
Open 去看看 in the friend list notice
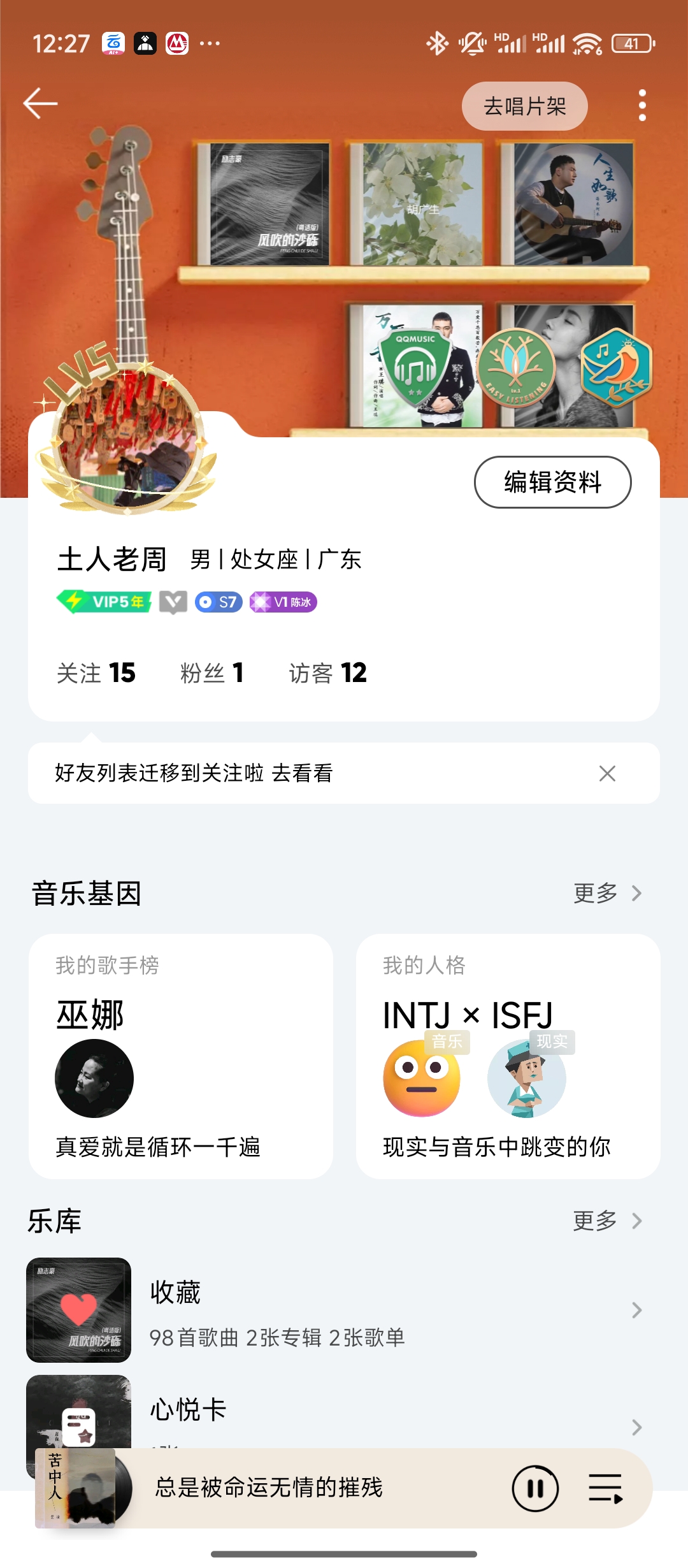pyautogui.click(x=302, y=773)
